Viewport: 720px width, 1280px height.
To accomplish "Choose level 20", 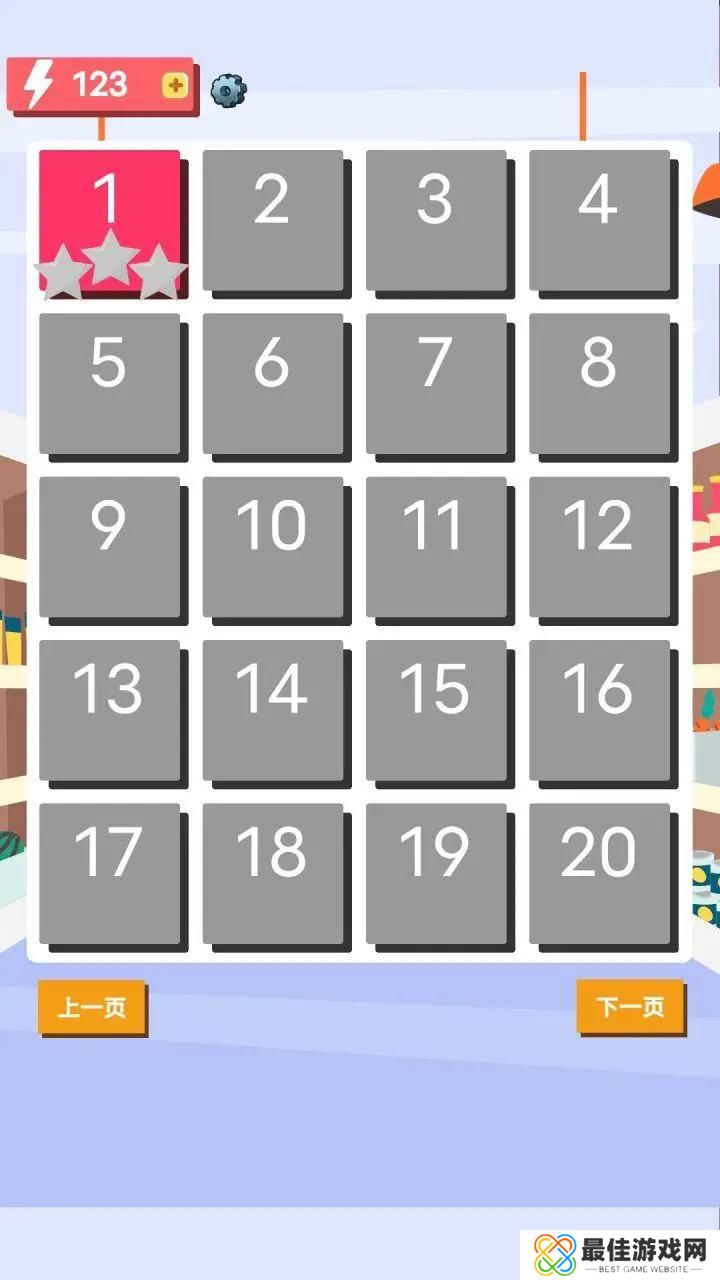I will (598, 872).
